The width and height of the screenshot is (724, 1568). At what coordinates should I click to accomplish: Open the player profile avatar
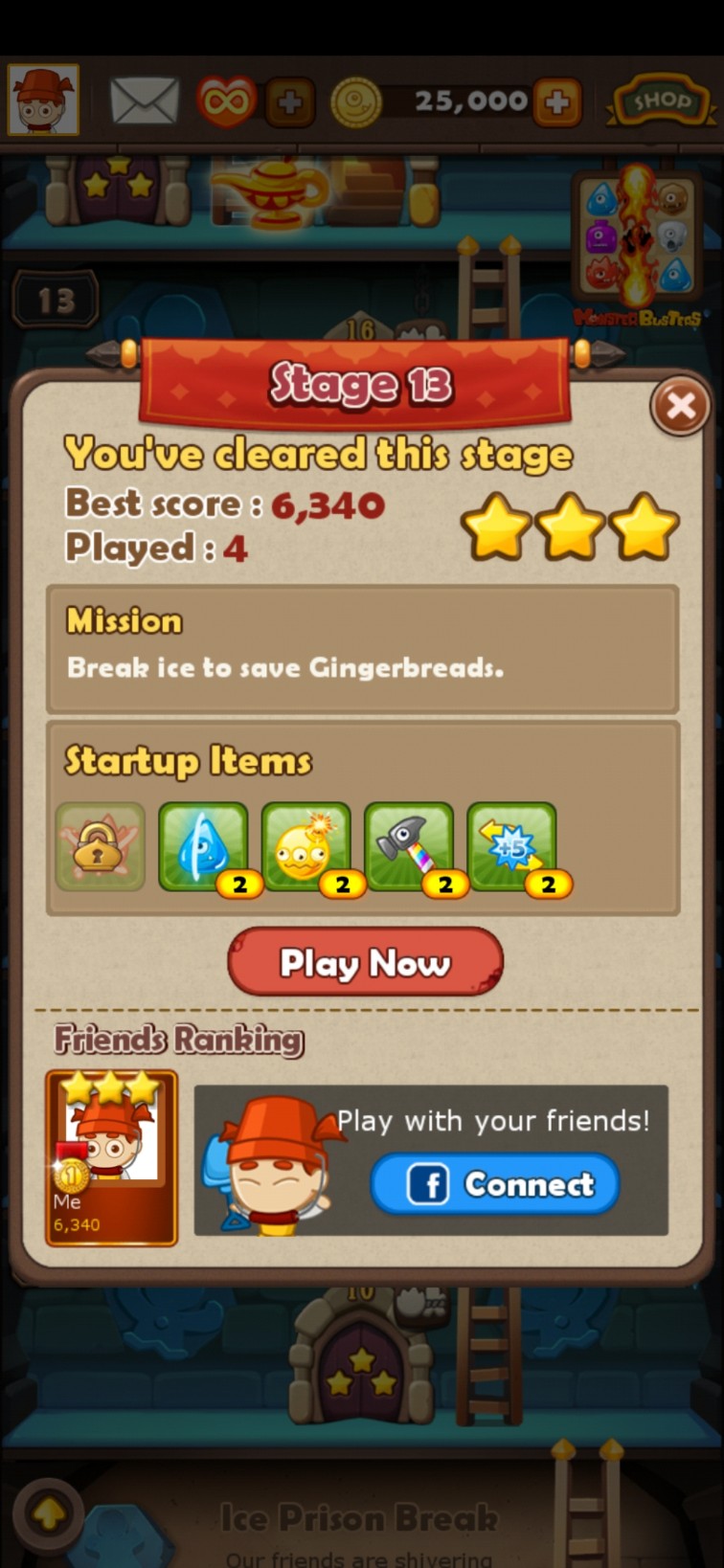pos(43,100)
